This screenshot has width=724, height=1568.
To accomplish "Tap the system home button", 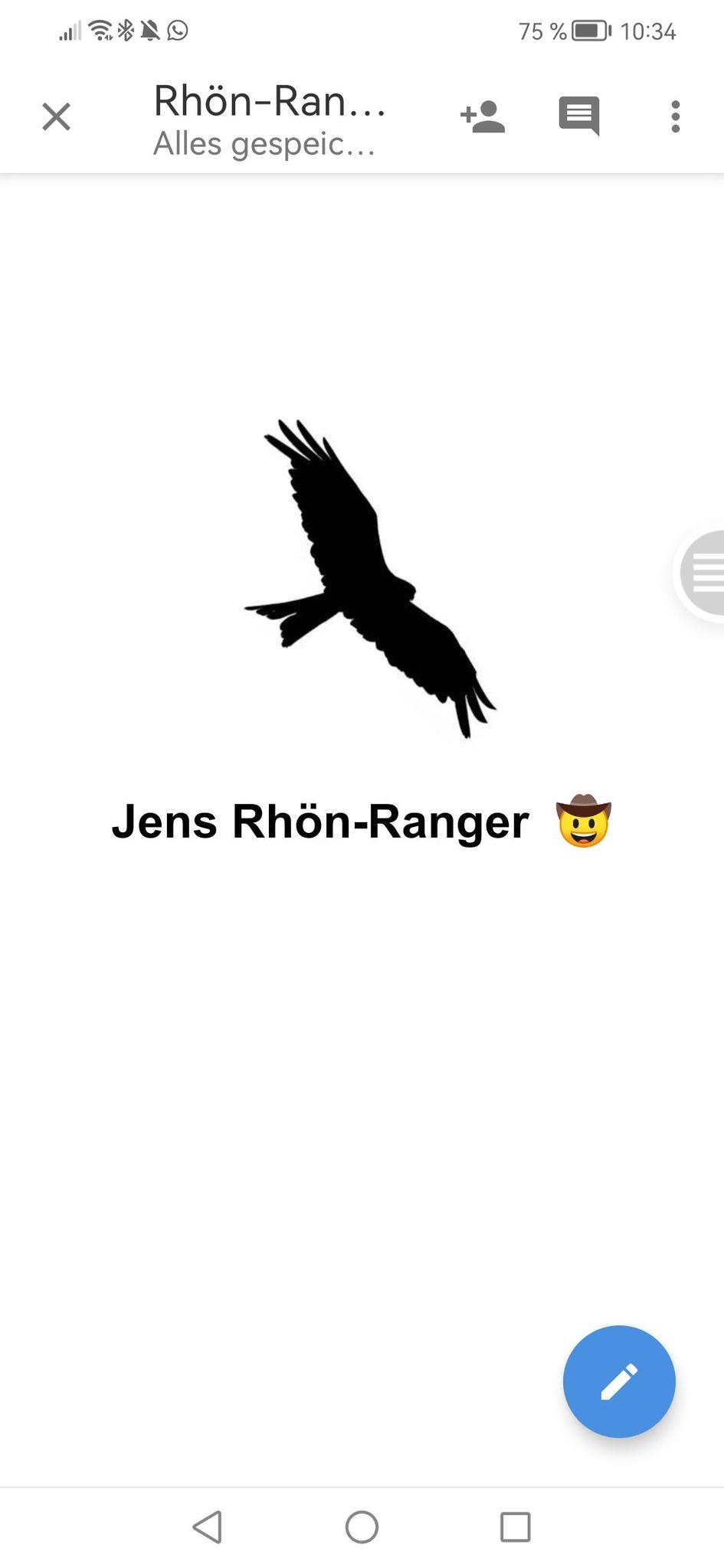I will point(362,1527).
